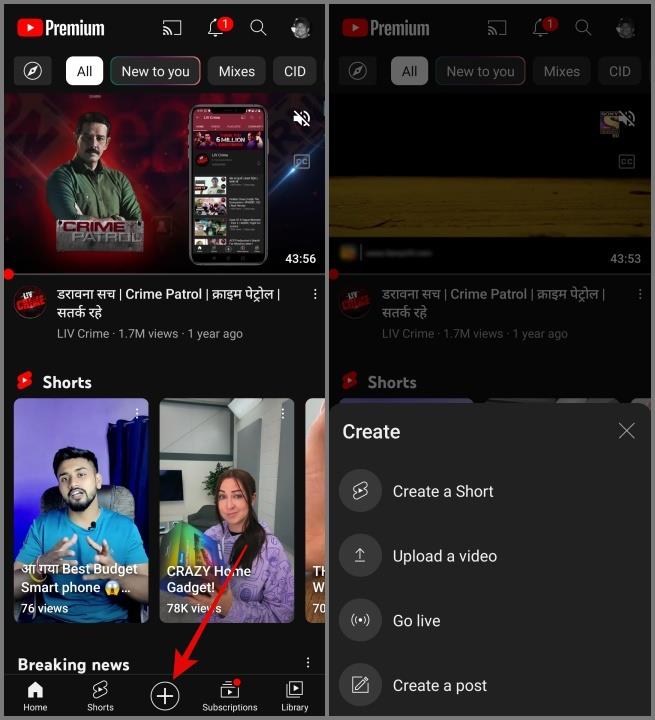Close the Create sheet
The height and width of the screenshot is (720, 655).
[x=626, y=431]
